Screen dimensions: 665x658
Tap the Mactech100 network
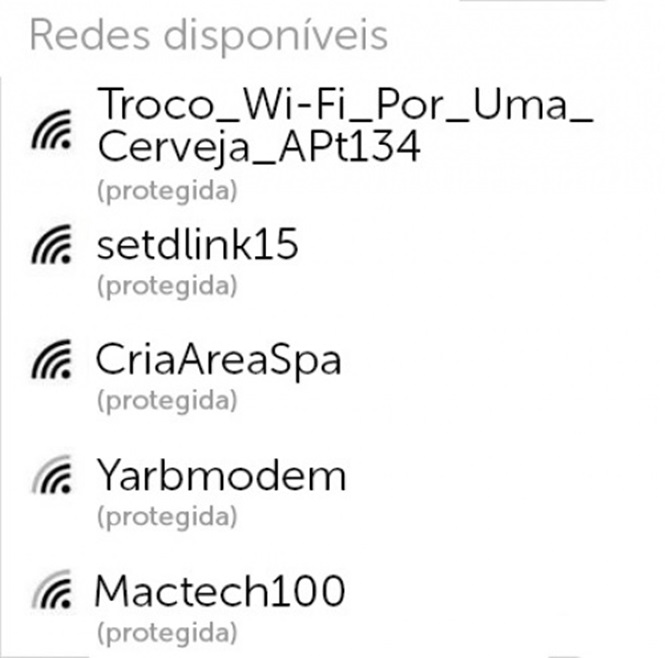coord(220,592)
